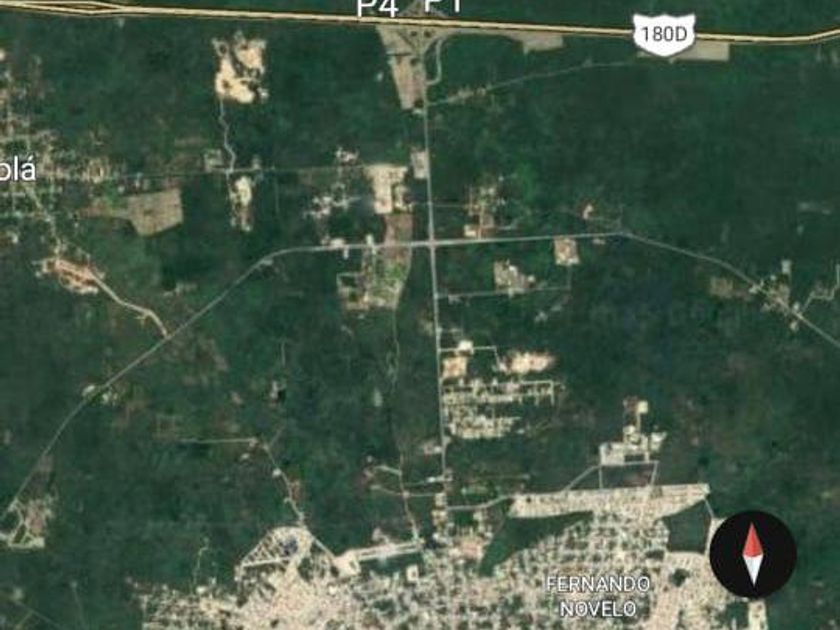Image resolution: width=840 pixels, height=630 pixels.
Task: Tap the compass to reset map orientation
Action: coord(752,555)
